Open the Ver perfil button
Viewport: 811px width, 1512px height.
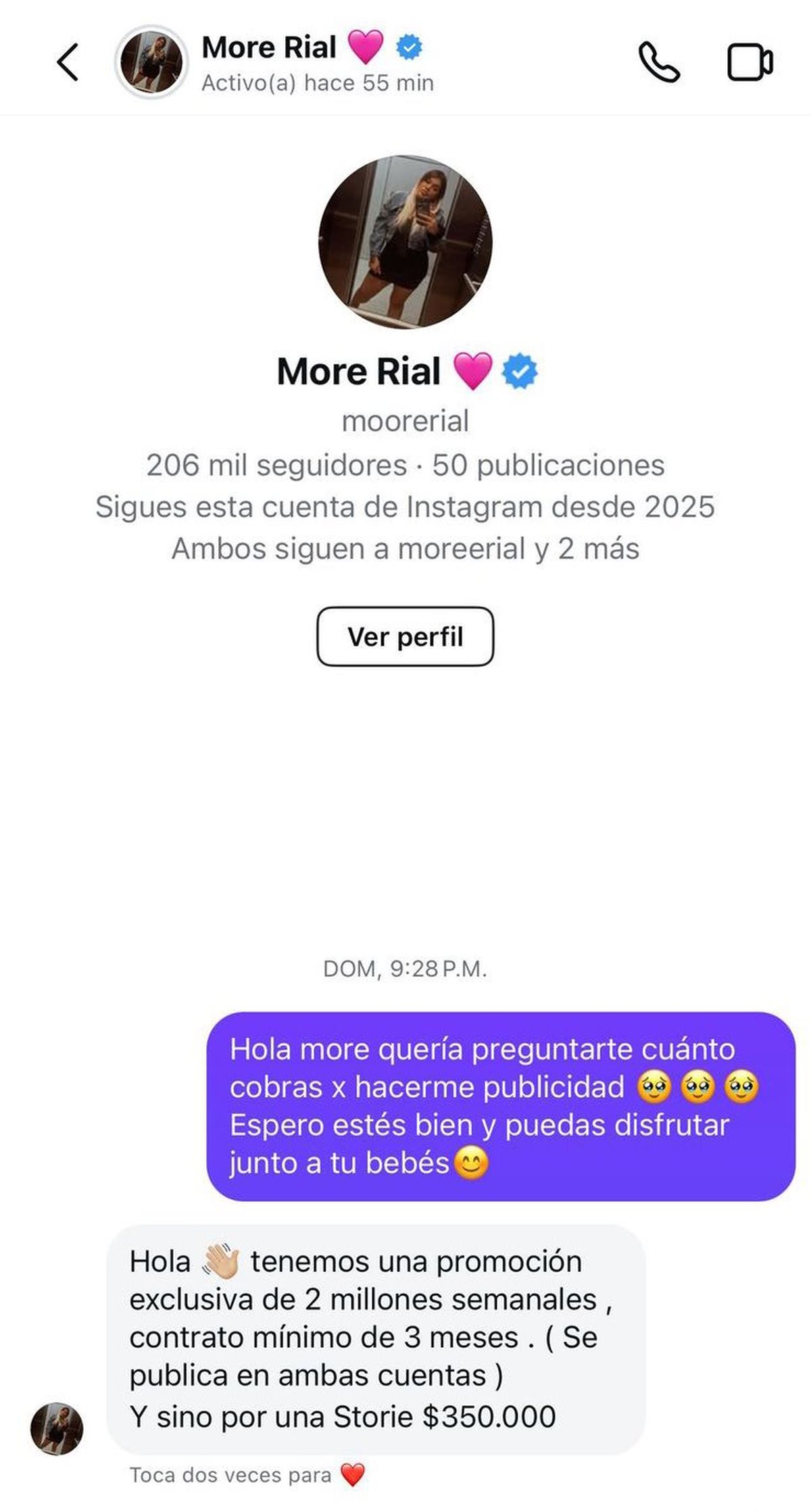coord(404,636)
